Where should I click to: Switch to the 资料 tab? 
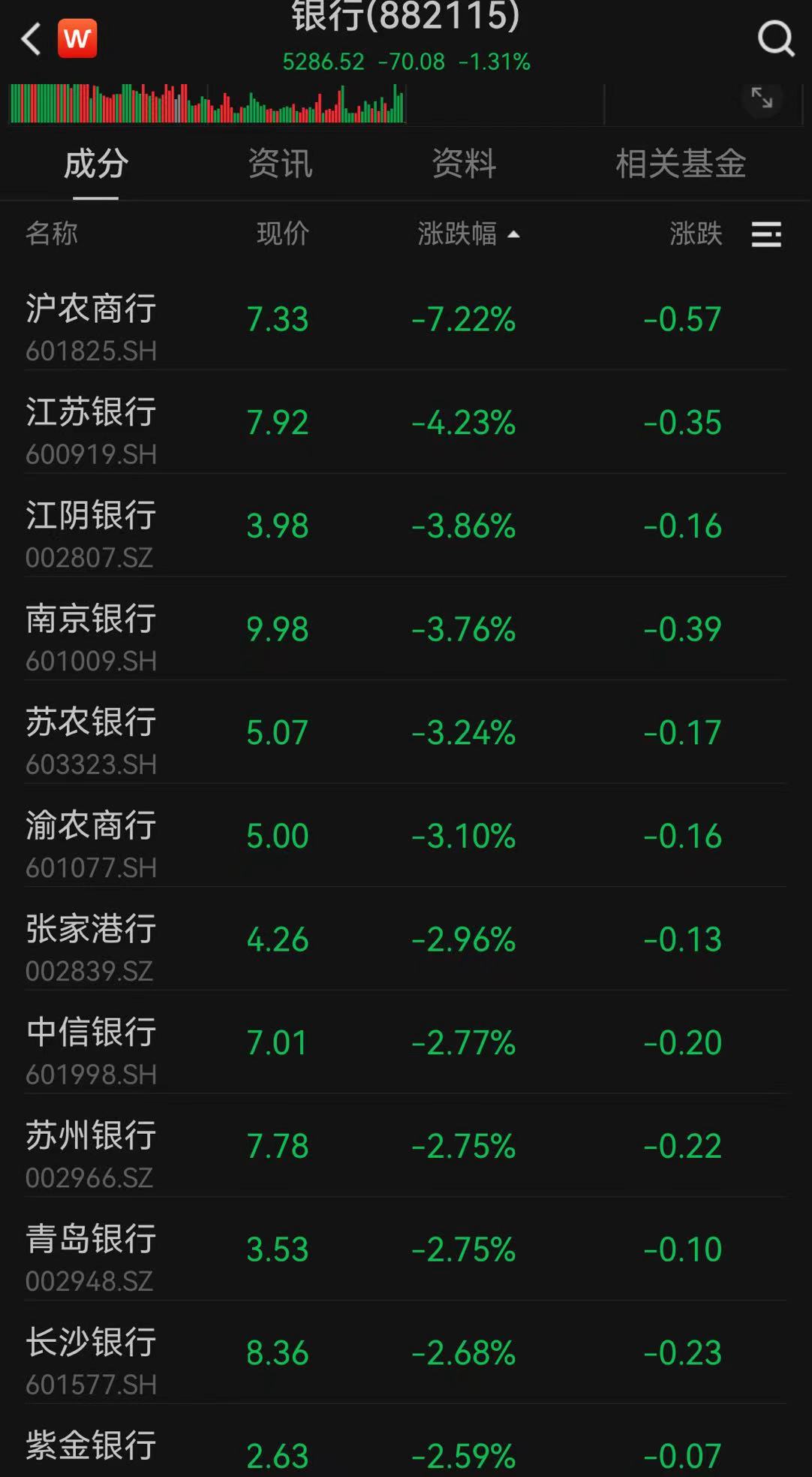tap(464, 164)
